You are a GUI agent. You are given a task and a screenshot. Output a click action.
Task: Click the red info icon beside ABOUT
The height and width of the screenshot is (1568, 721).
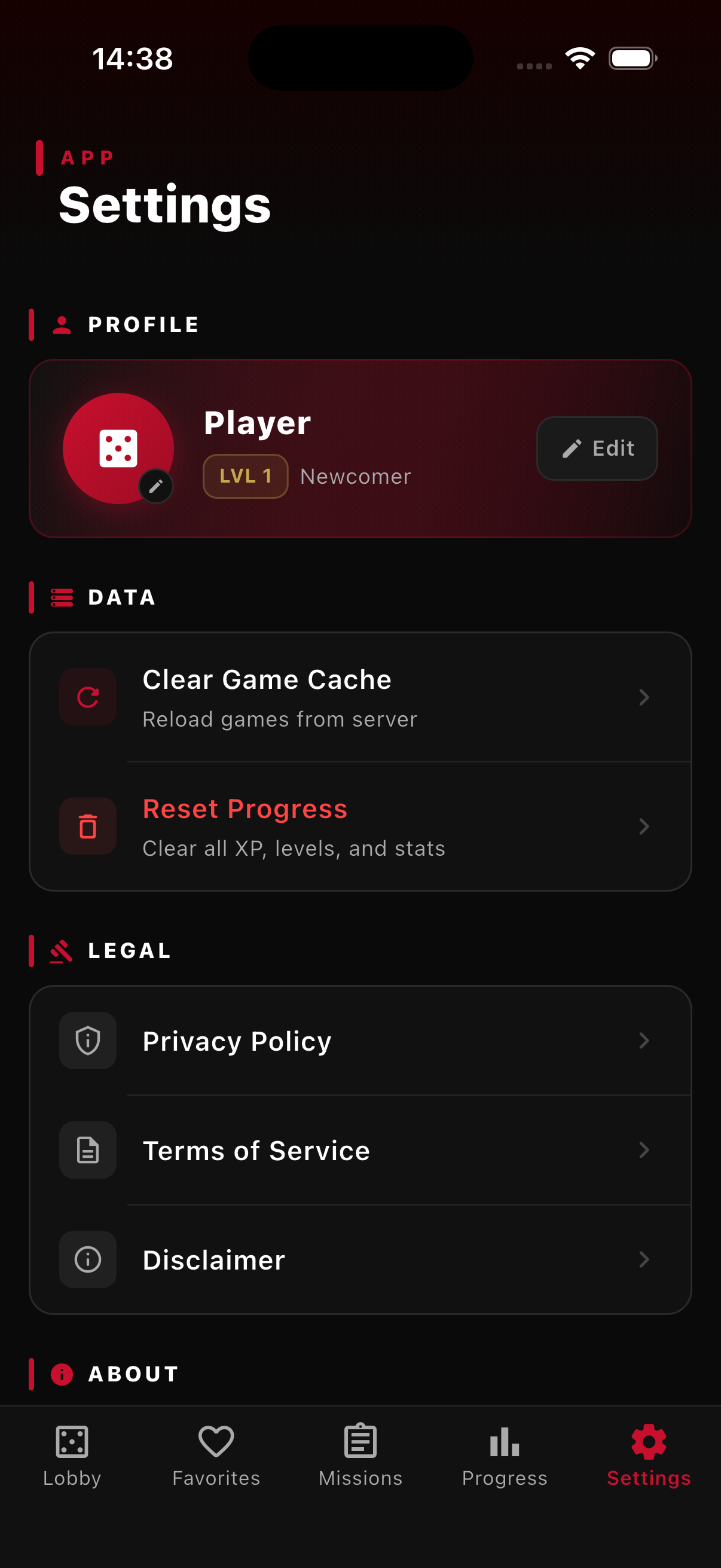(61, 1372)
